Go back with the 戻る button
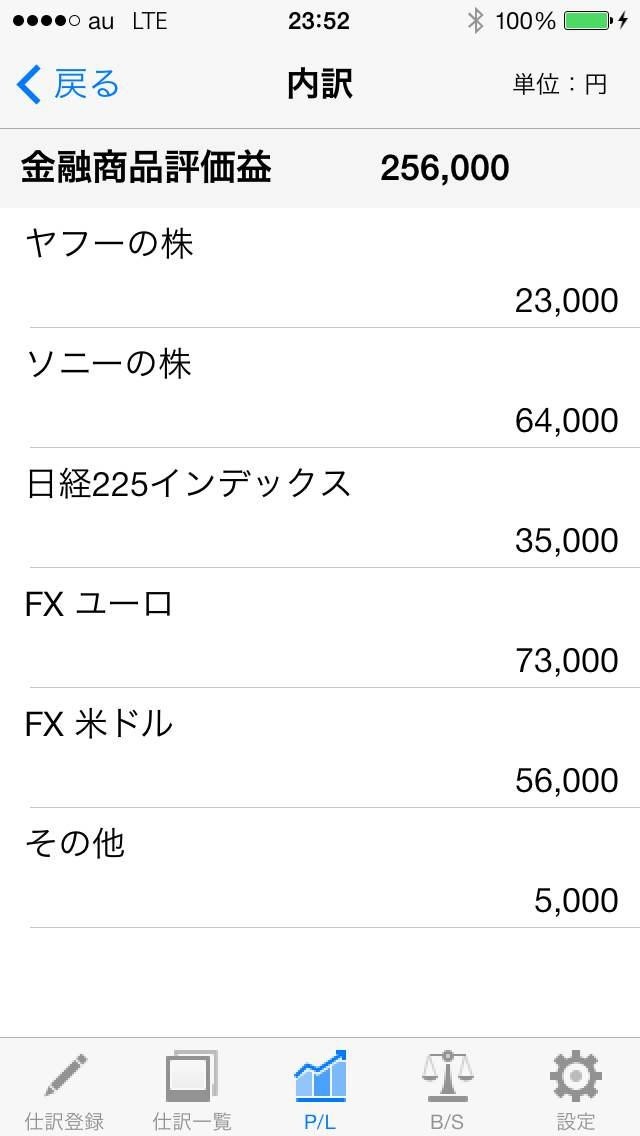The height and width of the screenshot is (1136, 640). pyautogui.click(x=68, y=85)
